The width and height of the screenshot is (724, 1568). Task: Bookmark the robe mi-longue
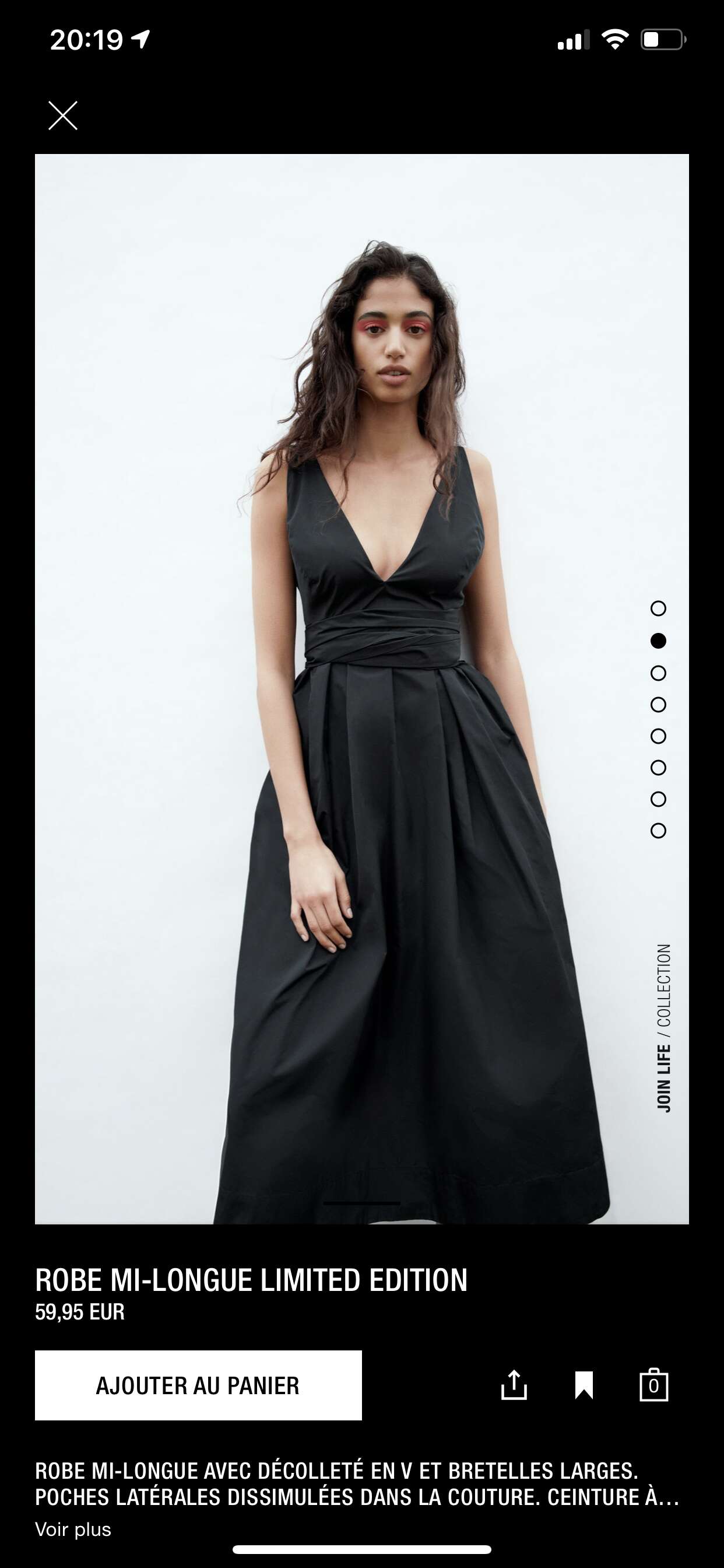584,1385
